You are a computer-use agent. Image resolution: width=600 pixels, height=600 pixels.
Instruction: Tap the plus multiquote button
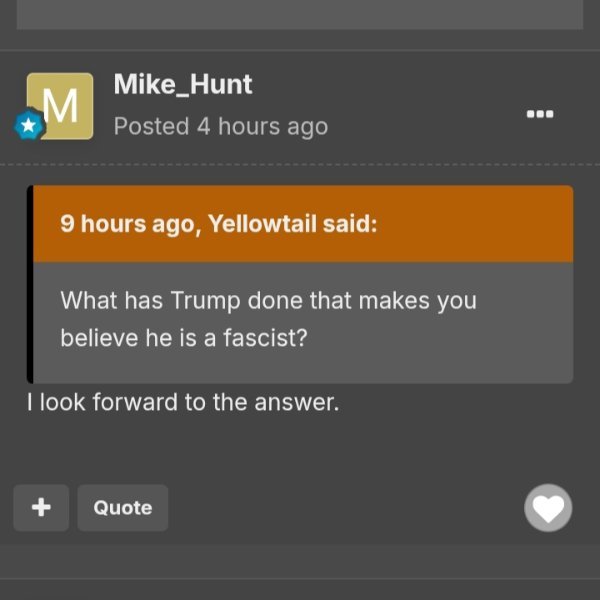pos(41,507)
